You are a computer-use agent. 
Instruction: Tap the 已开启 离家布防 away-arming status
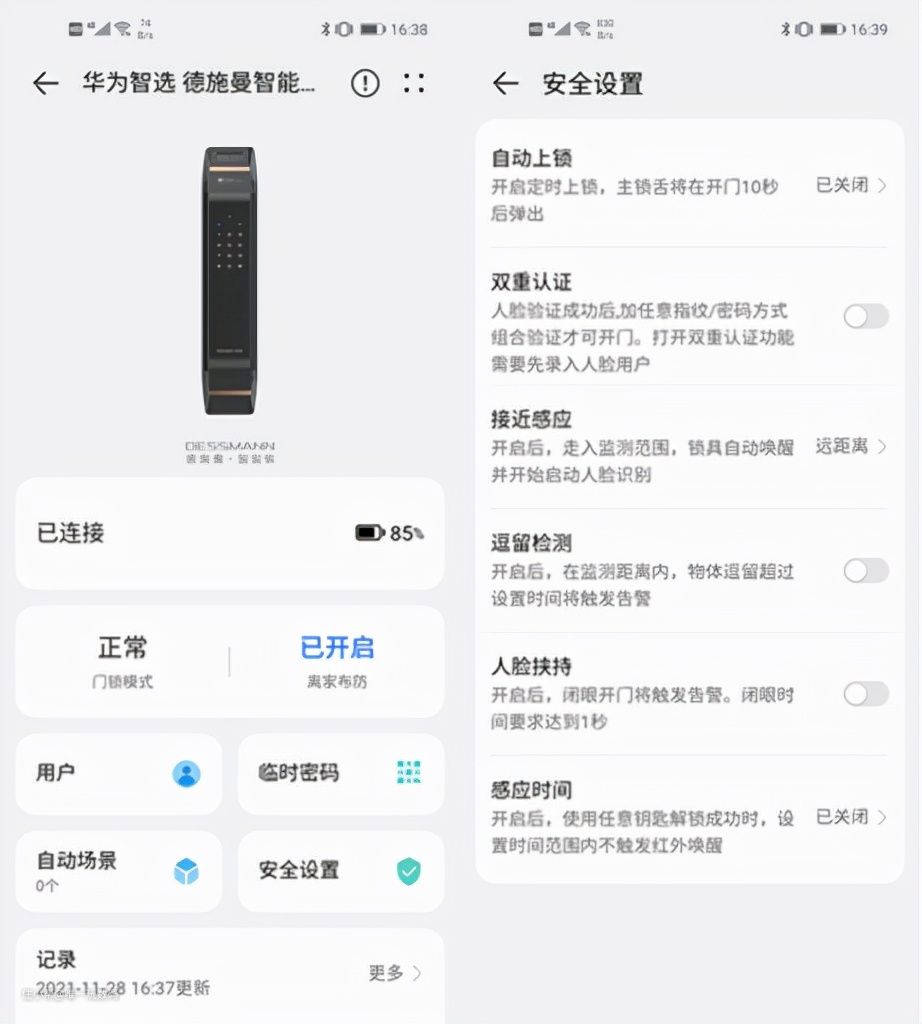click(x=337, y=661)
